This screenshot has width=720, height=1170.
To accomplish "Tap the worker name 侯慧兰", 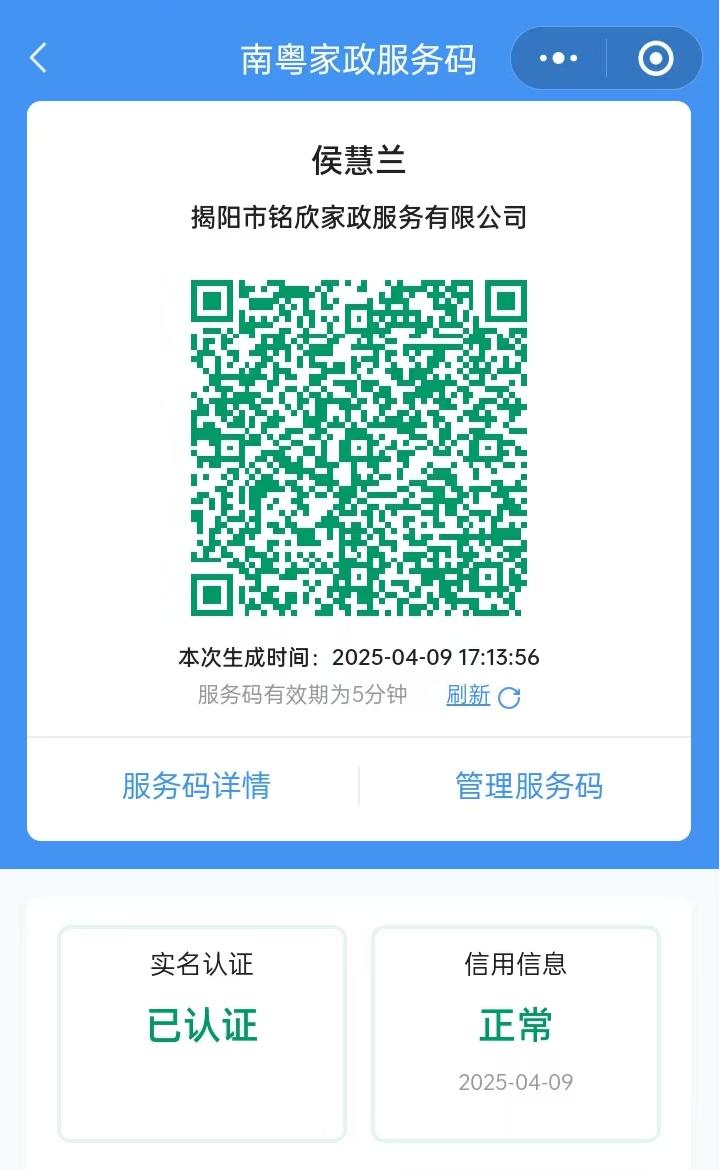I will [x=360, y=156].
